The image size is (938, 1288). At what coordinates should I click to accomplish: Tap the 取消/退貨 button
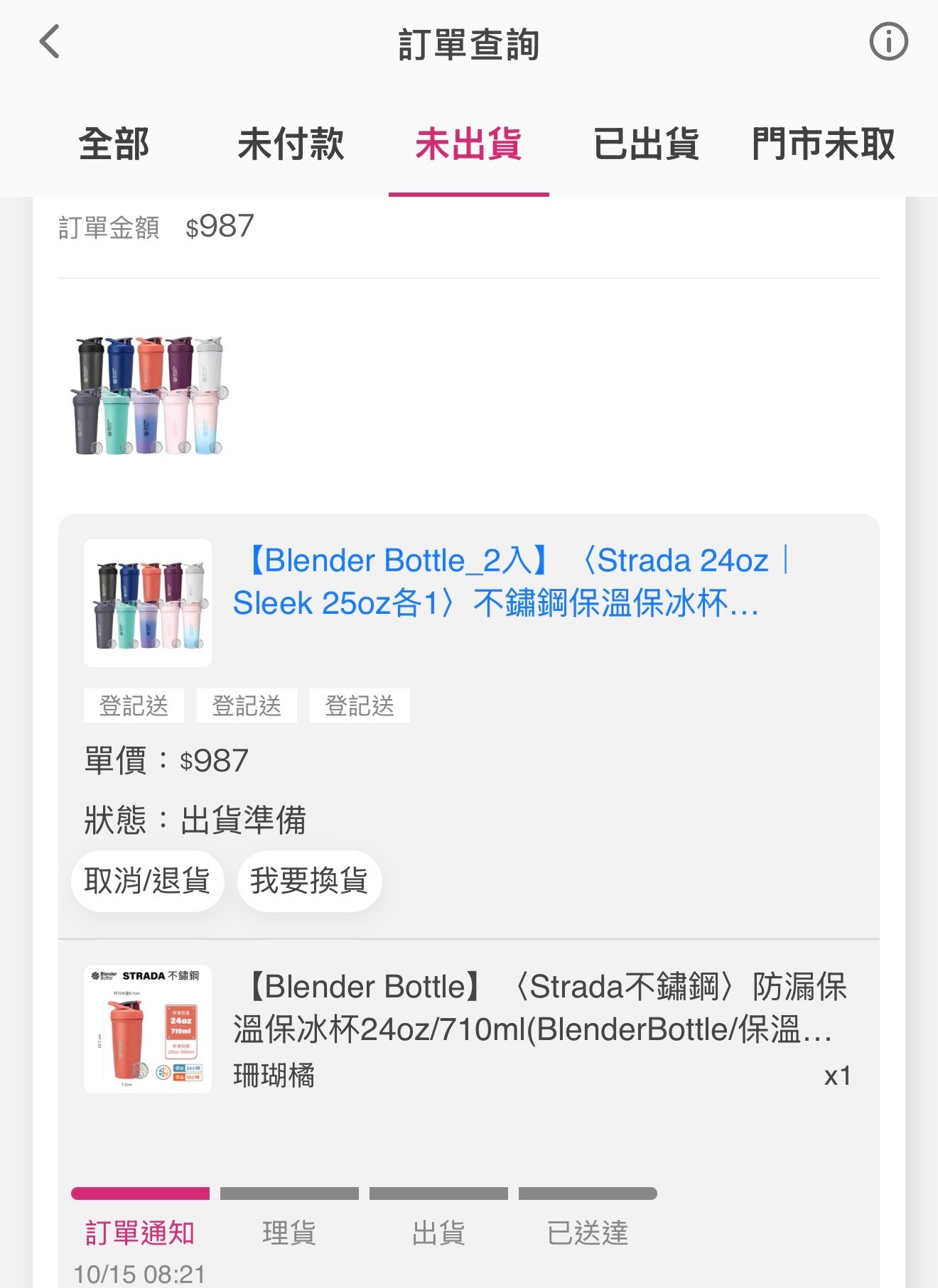(147, 881)
